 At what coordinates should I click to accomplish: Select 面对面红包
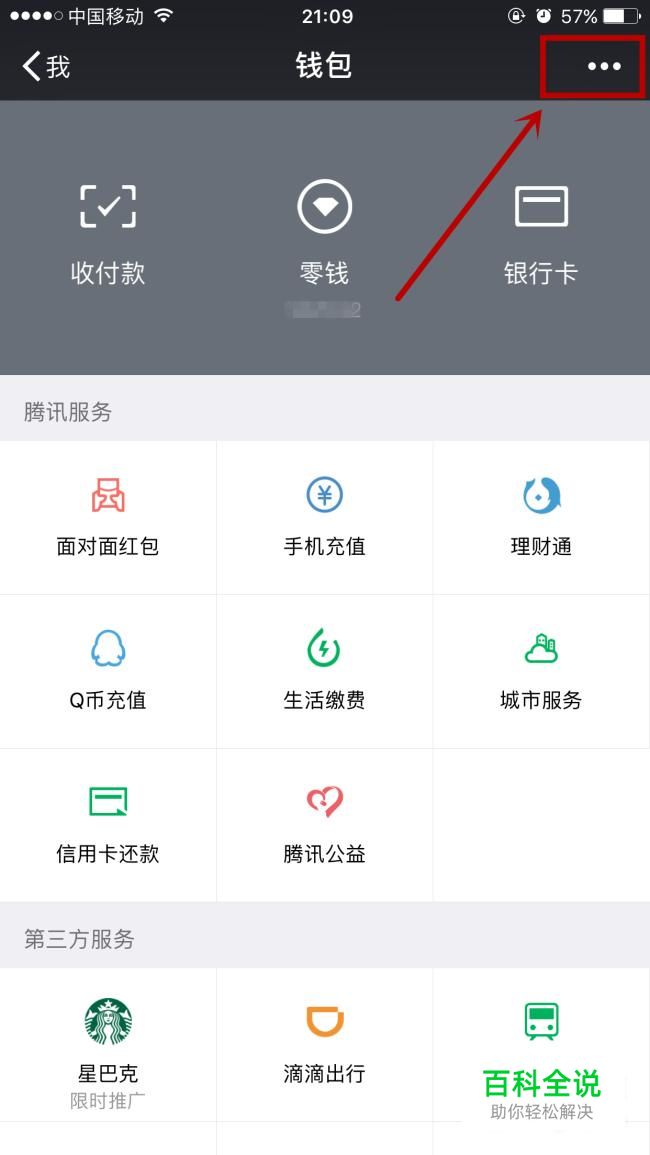pyautogui.click(x=108, y=518)
